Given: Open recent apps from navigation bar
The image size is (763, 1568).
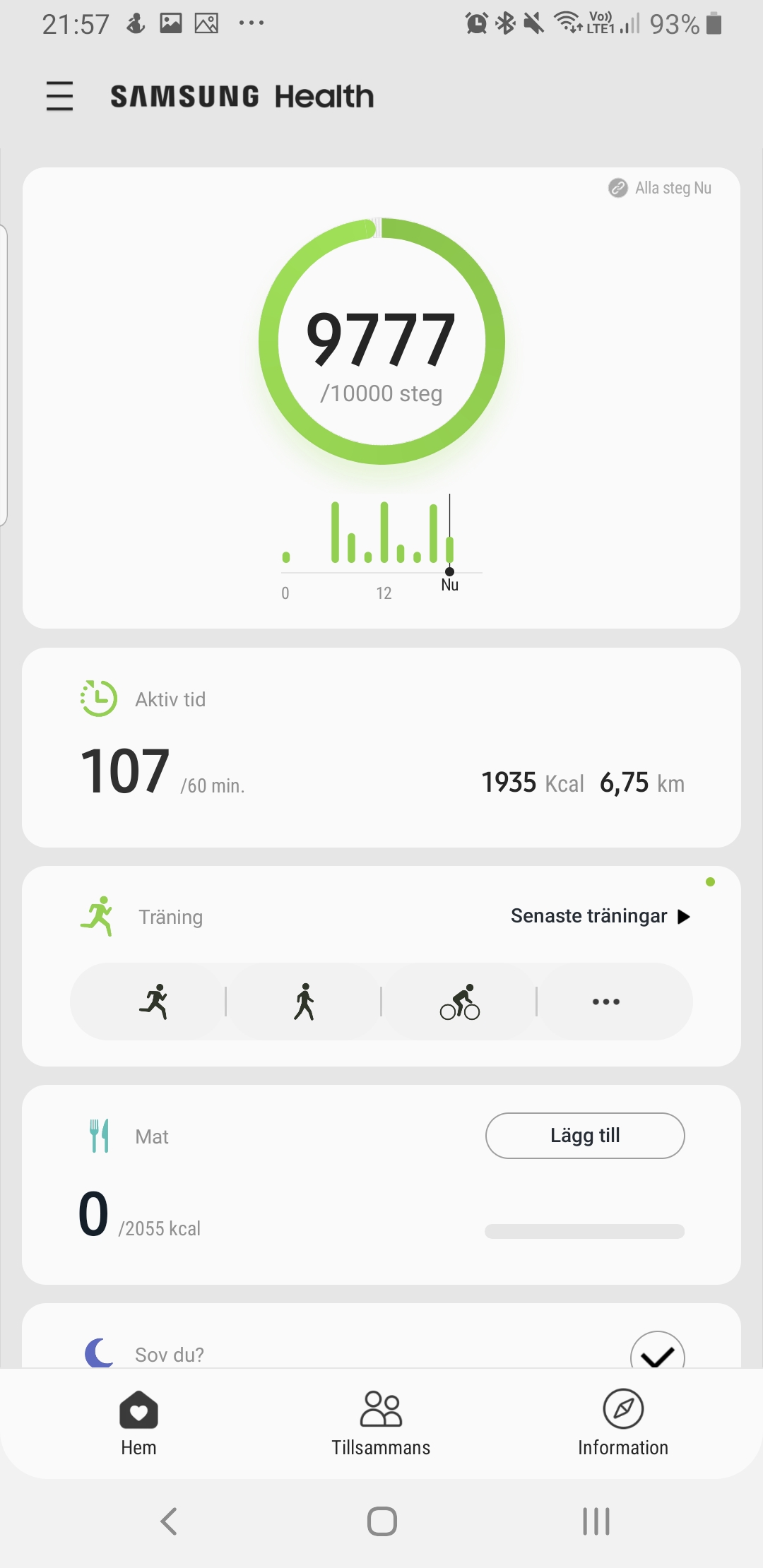Looking at the screenshot, I should (596, 1521).
